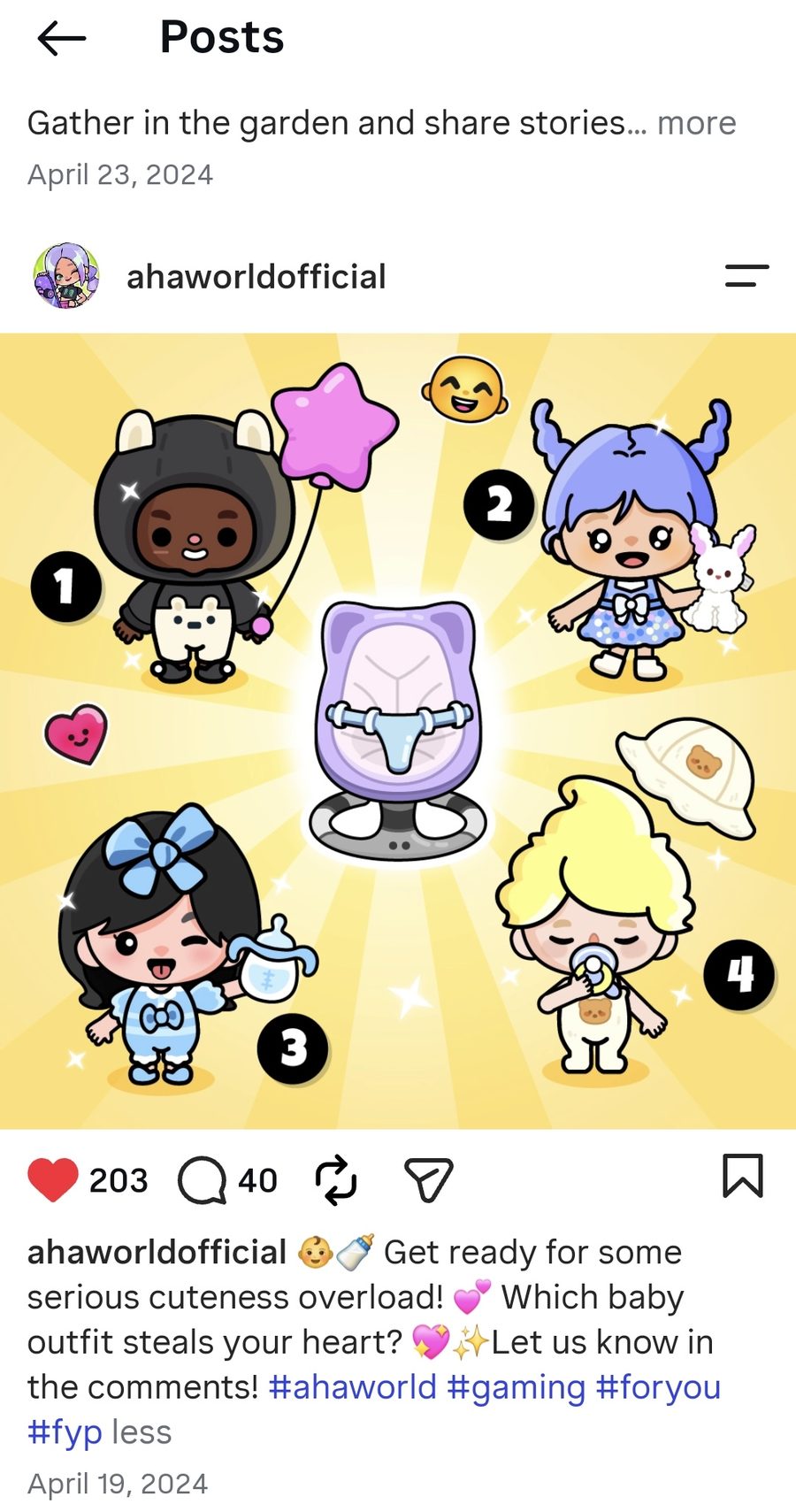Open the #foryou hashtag
This screenshot has width=796, height=1512.
coord(659,1388)
